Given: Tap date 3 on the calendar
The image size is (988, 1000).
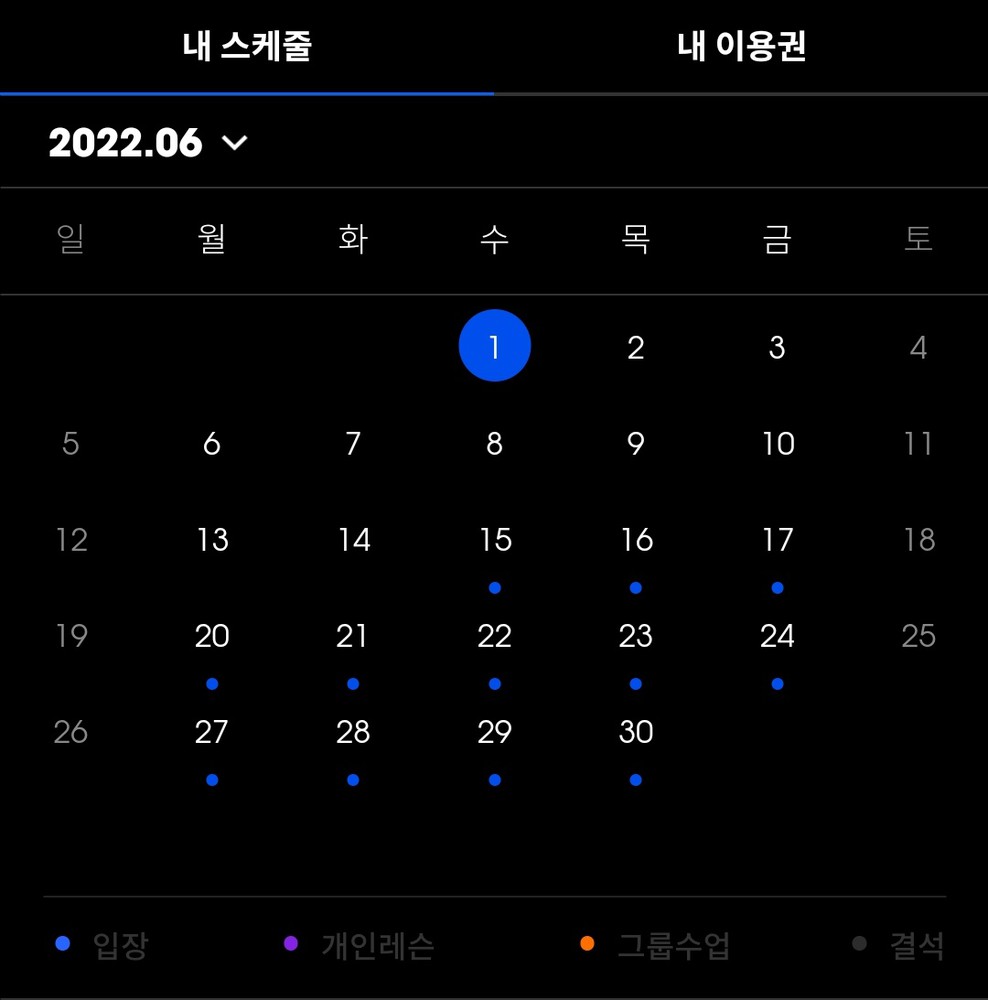Looking at the screenshot, I should point(777,348).
